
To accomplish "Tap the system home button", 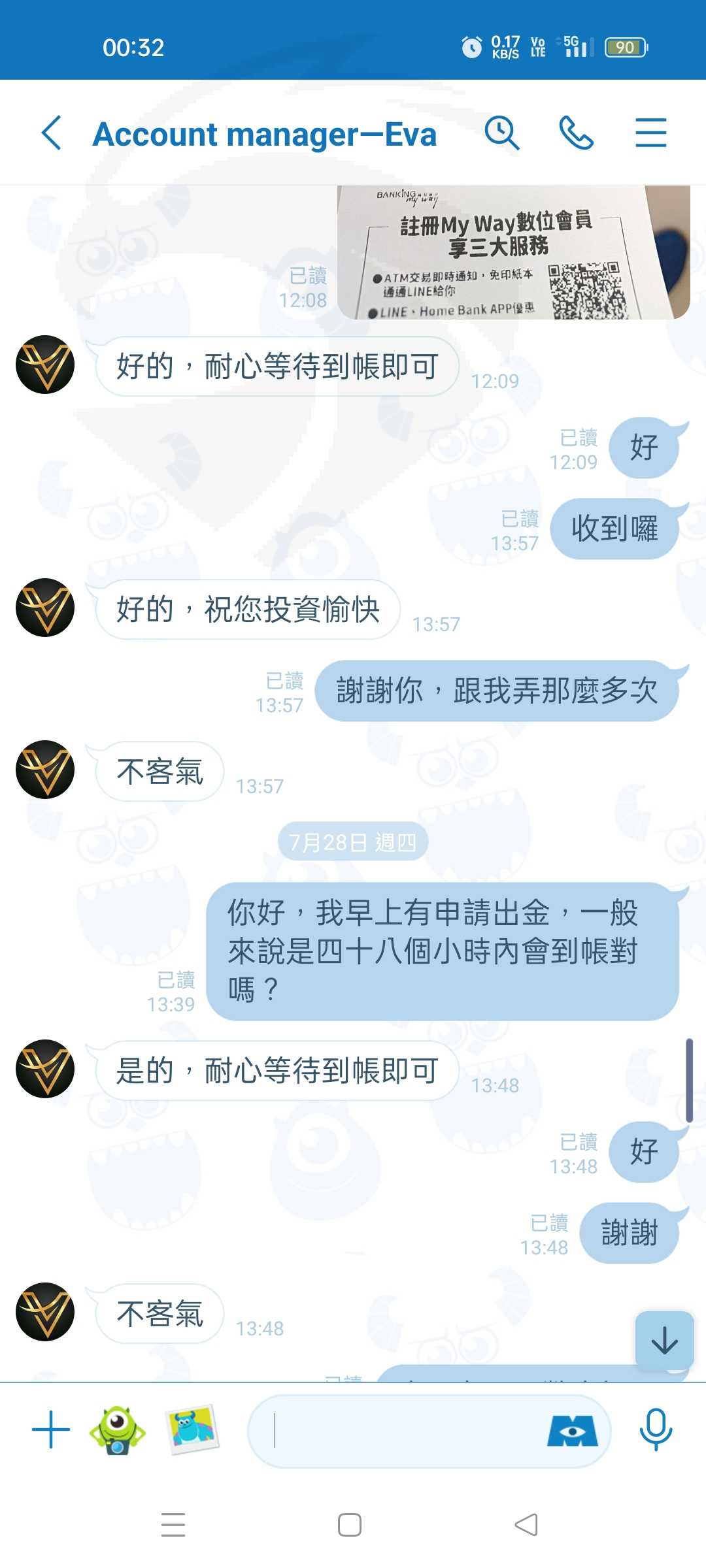I will click(x=350, y=1525).
